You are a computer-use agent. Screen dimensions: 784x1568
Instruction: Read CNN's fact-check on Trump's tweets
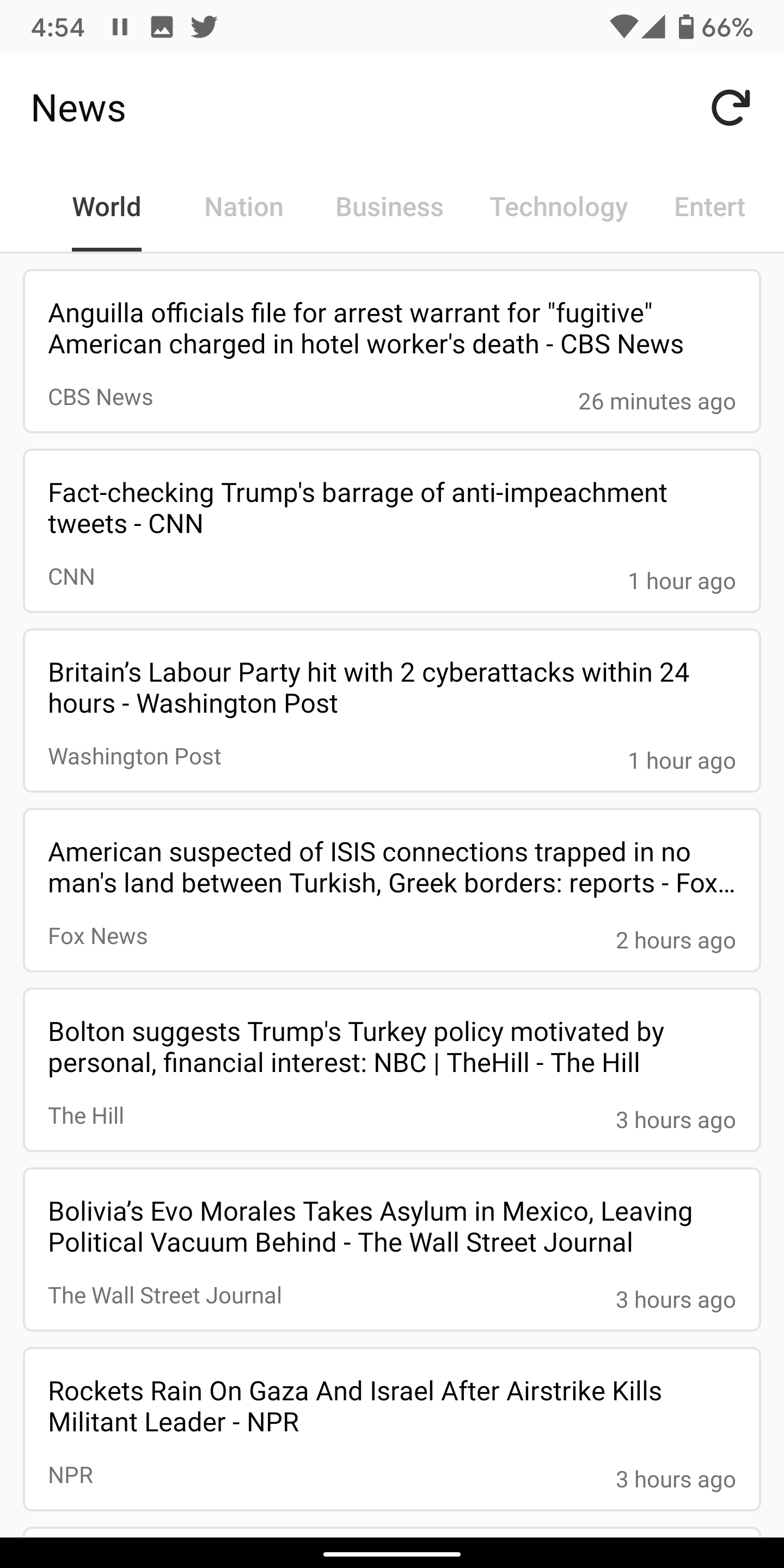point(392,531)
